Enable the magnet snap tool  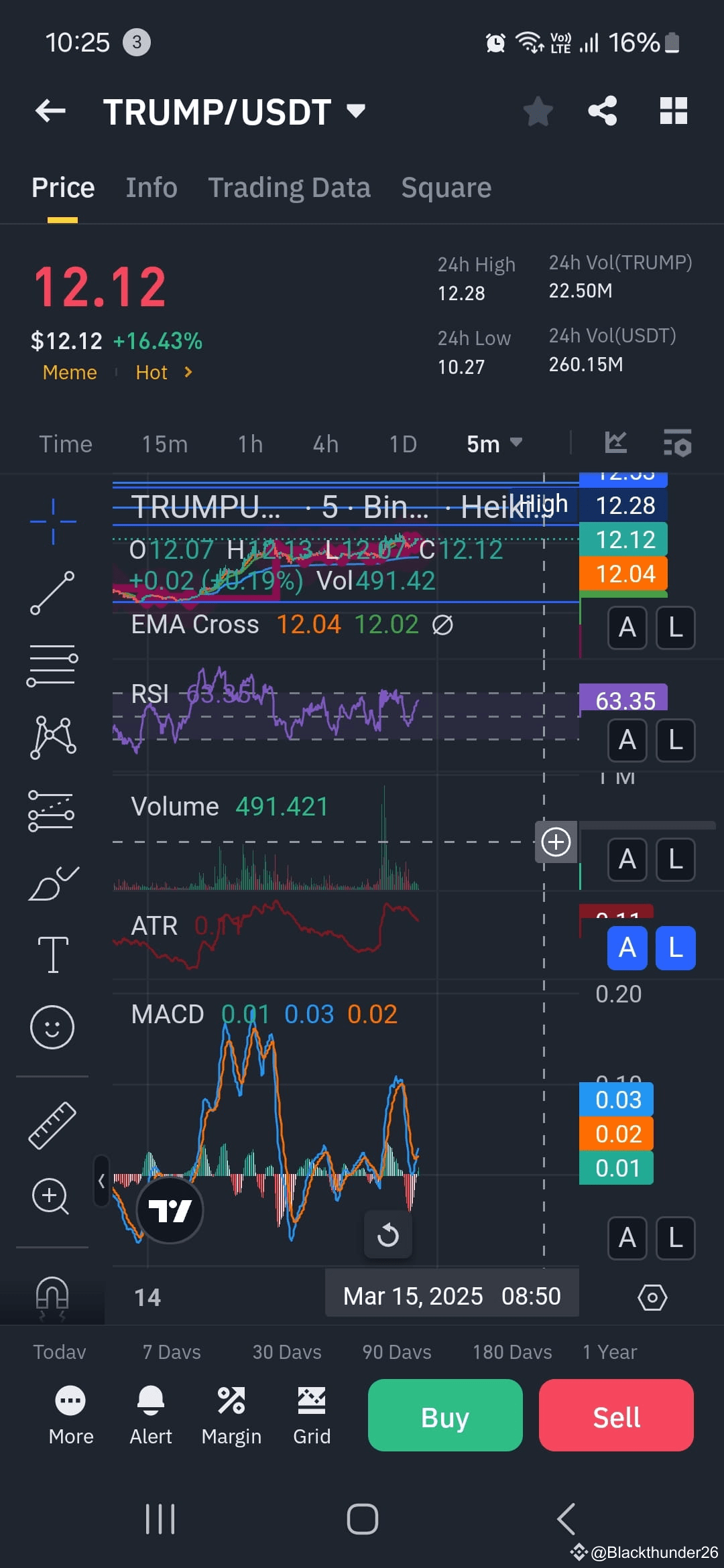53,1297
